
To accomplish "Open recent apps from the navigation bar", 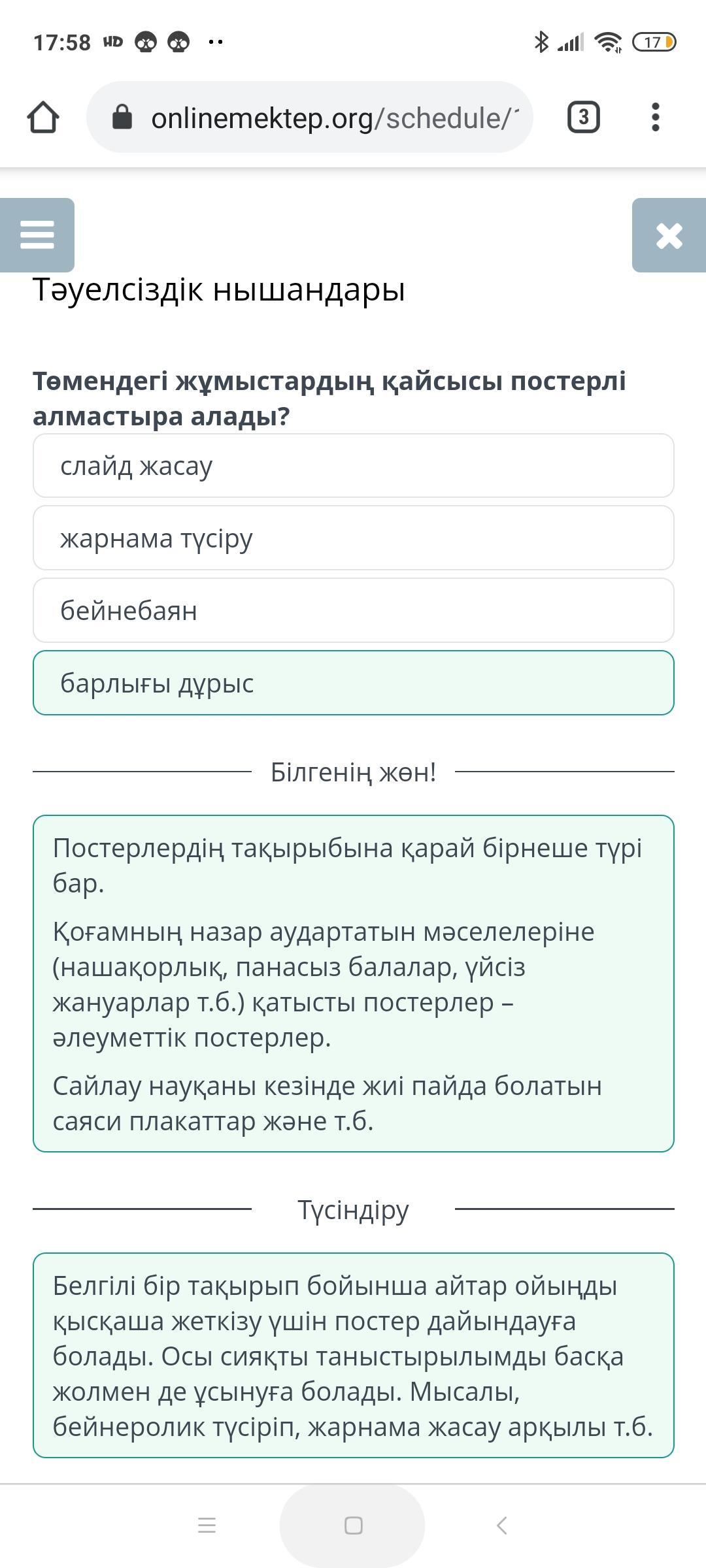I will 207,1526.
